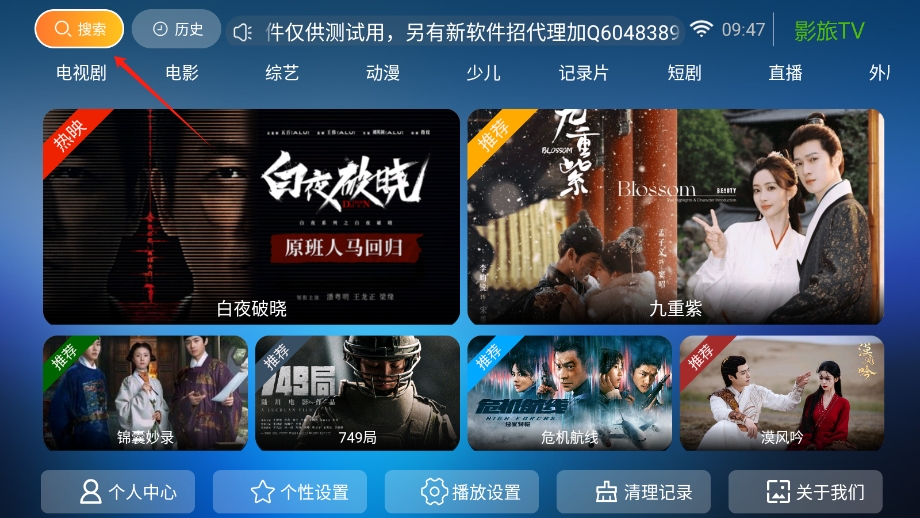Open the 白夜破晓 drama card

click(x=251, y=216)
